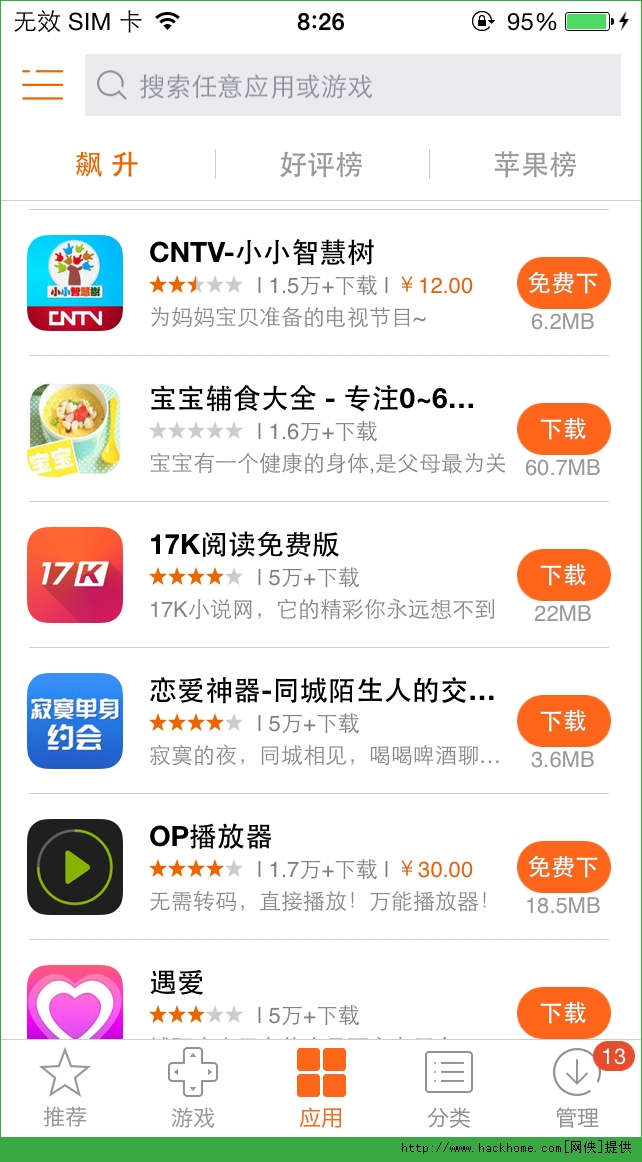Viewport: 642px width, 1162px height.
Task: Tap the app search field
Action: (x=353, y=86)
